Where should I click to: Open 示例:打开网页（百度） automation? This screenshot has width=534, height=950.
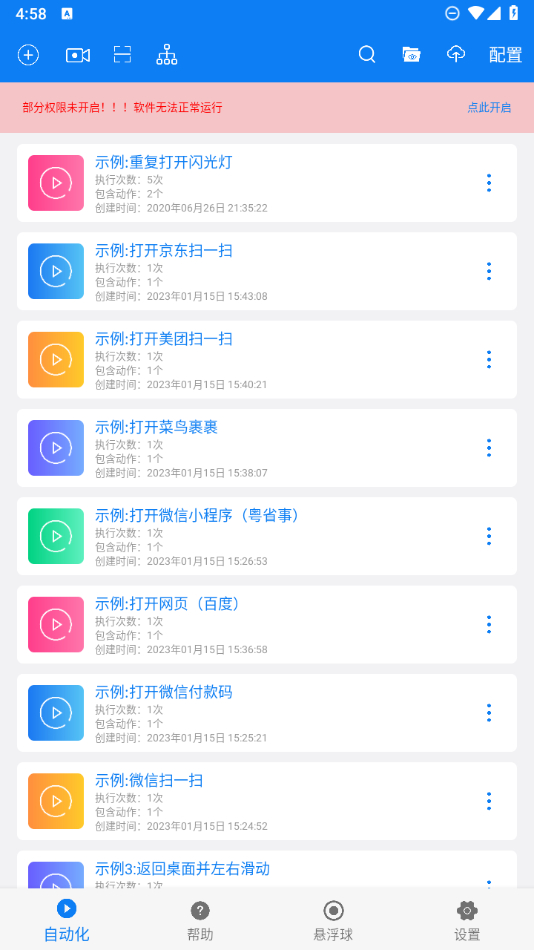(x=267, y=625)
